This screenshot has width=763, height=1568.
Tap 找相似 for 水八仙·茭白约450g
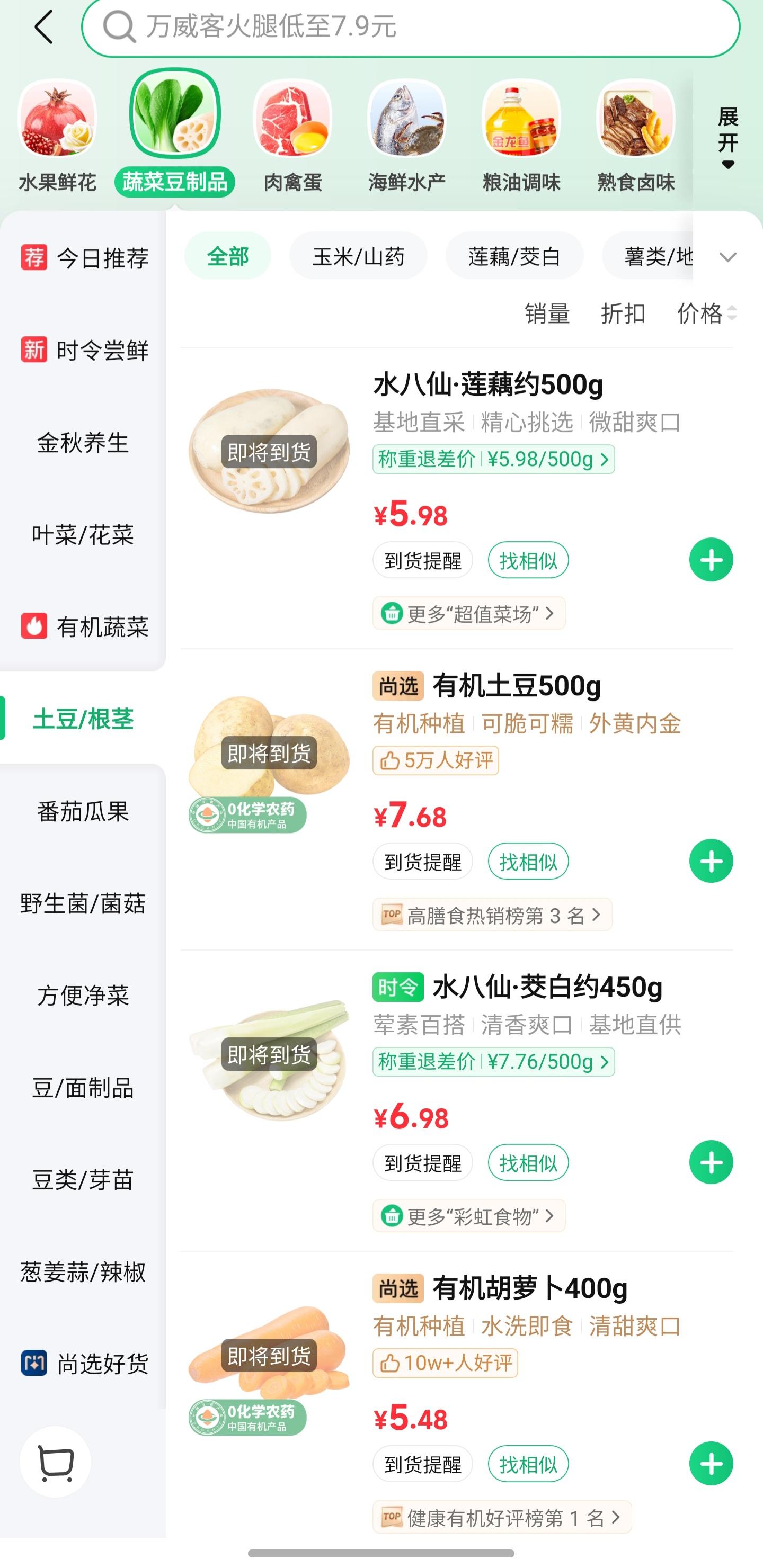point(528,1162)
